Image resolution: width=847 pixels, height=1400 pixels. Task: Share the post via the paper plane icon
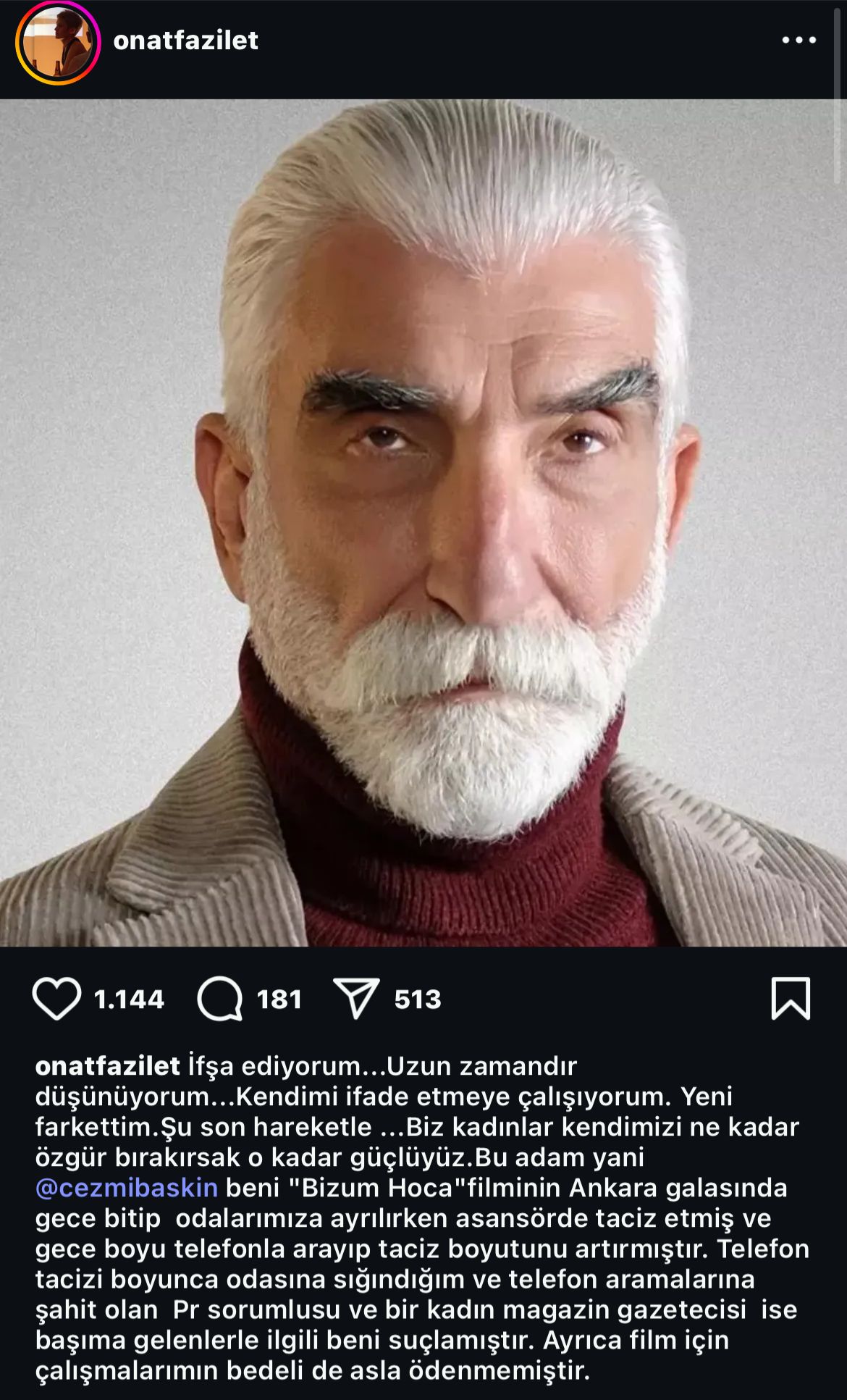(355, 999)
